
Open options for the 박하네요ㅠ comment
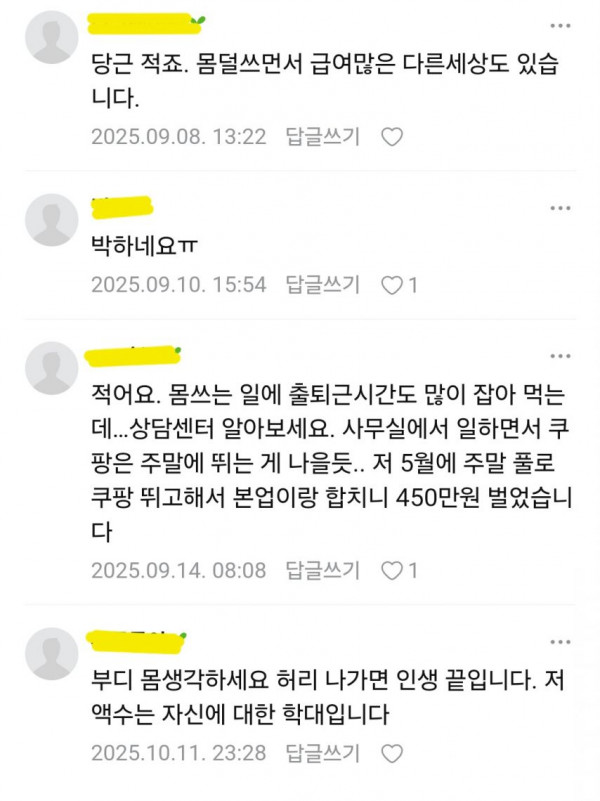click(x=559, y=208)
